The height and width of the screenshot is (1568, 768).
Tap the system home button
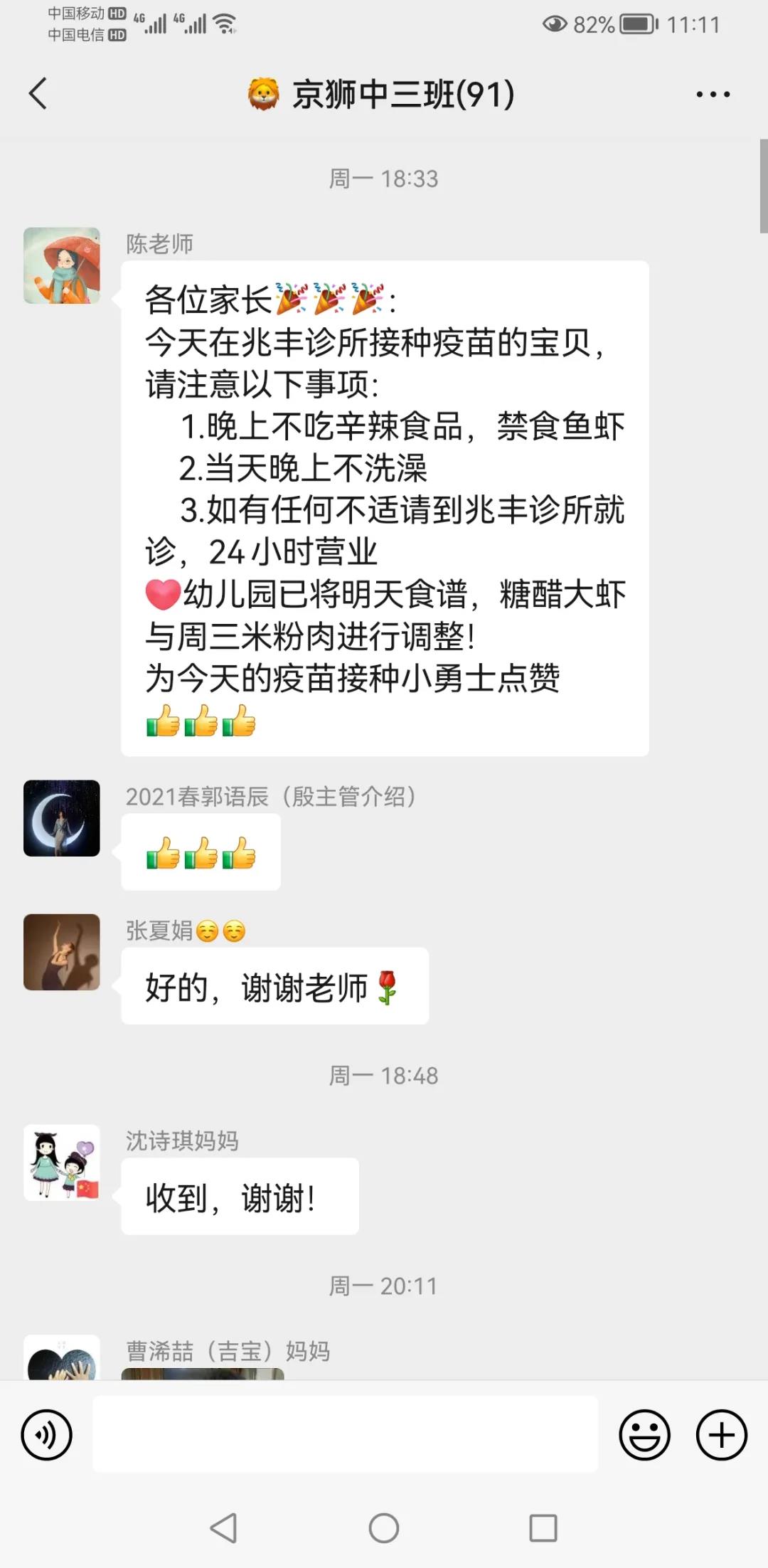tap(384, 1527)
